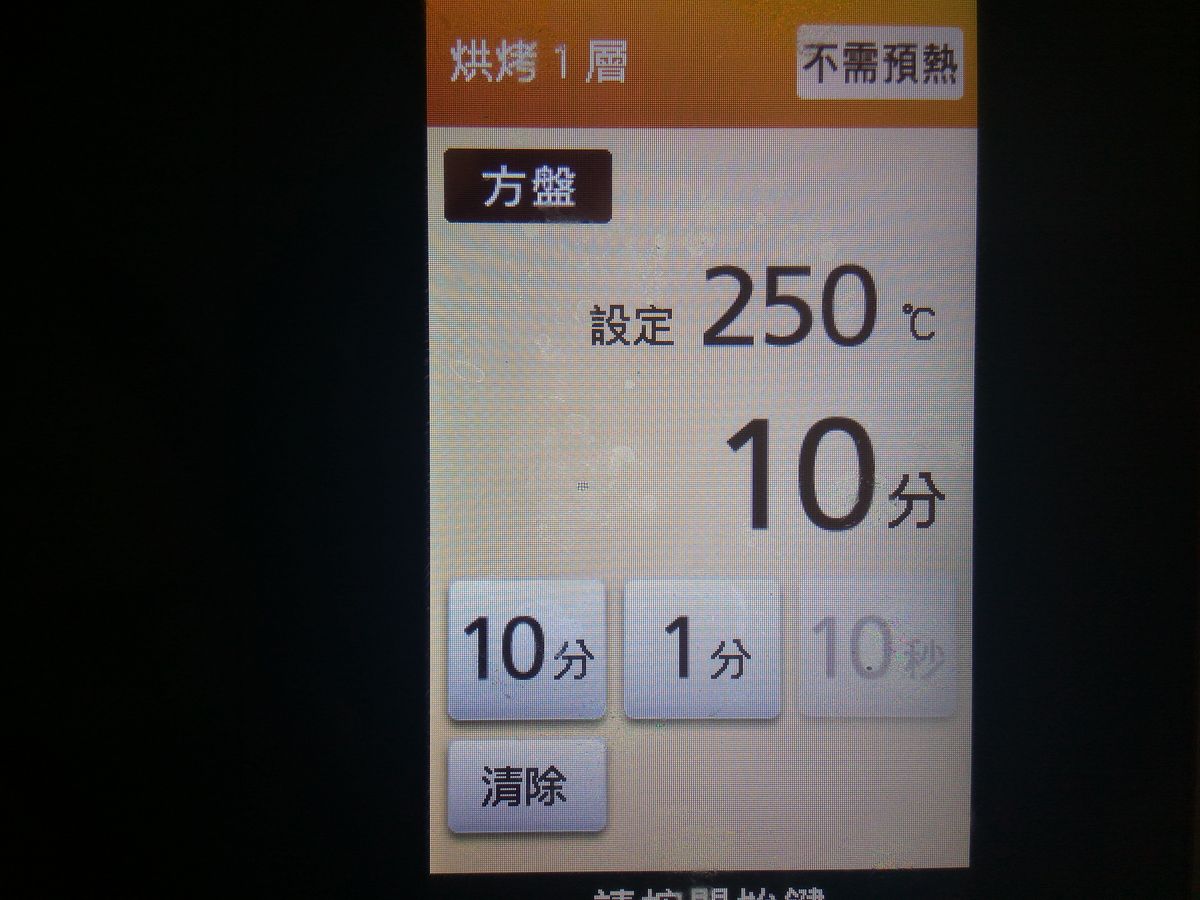Adjust the 250°C temperature setting
1200x900 pixels.
coord(790,310)
